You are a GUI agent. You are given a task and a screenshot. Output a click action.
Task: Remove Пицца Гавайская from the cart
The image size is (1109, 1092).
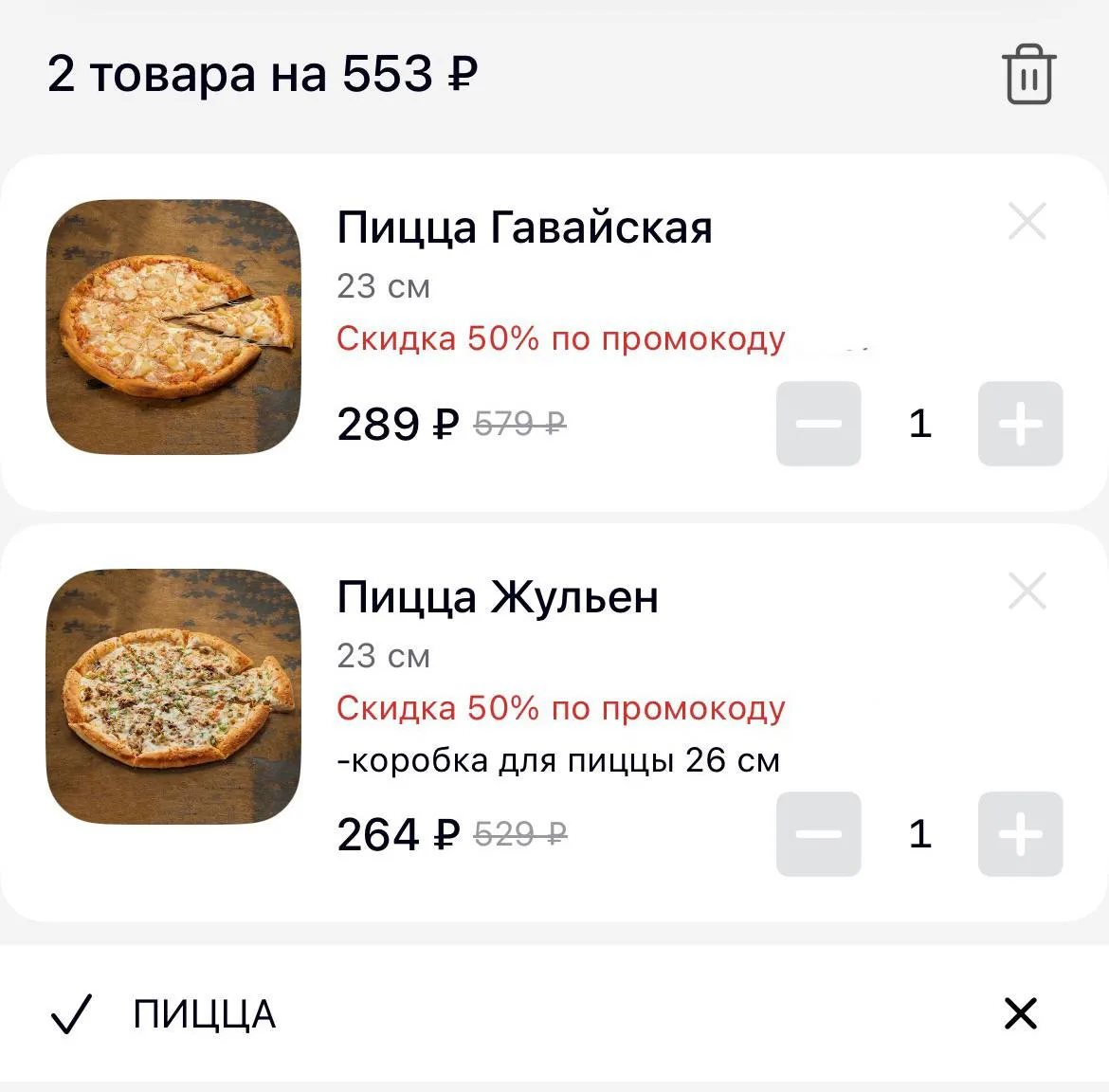(x=1027, y=223)
